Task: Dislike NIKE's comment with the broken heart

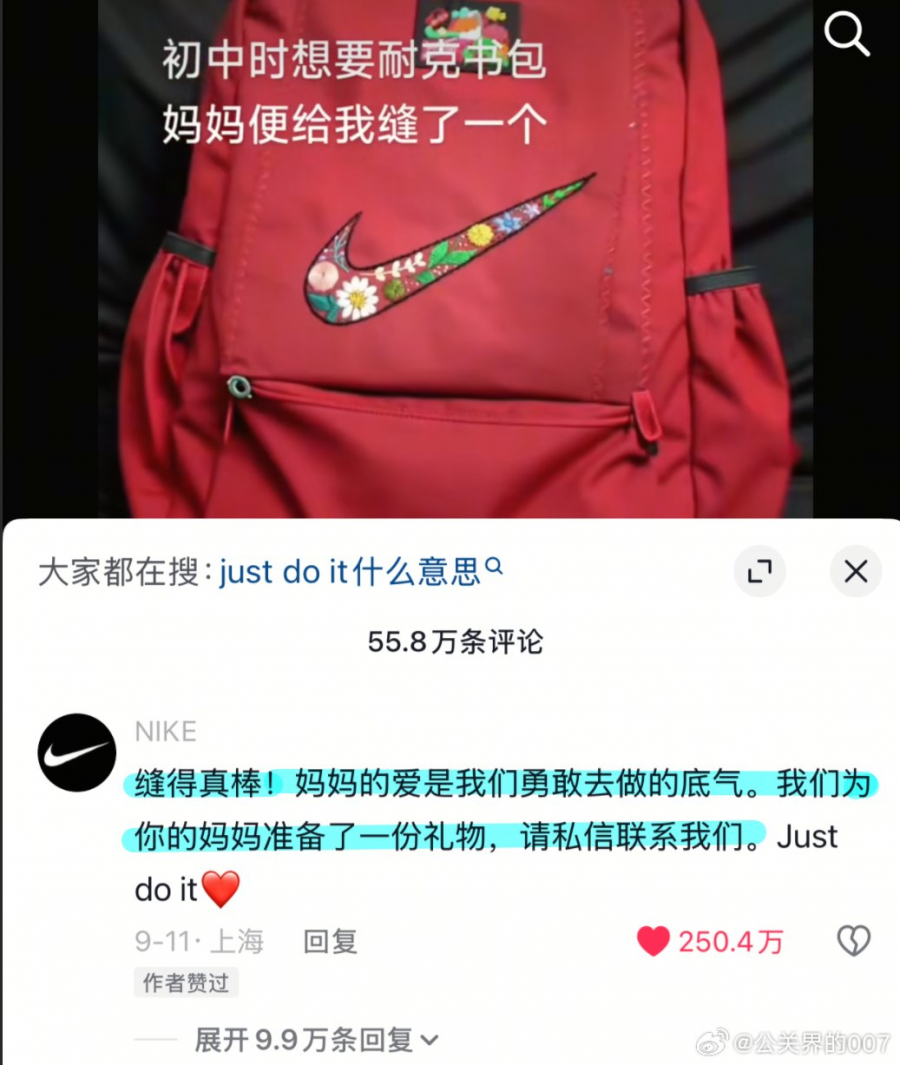Action: tap(853, 941)
